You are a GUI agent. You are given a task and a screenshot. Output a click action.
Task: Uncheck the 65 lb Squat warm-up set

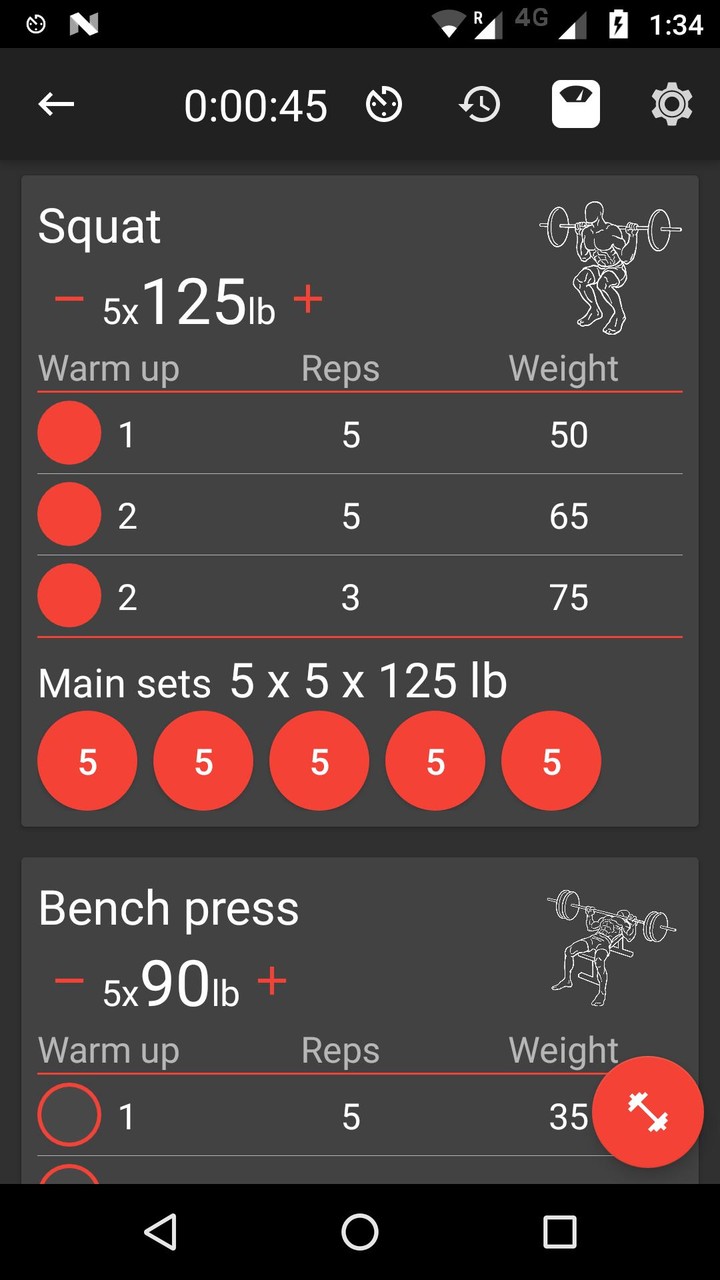coord(68,514)
